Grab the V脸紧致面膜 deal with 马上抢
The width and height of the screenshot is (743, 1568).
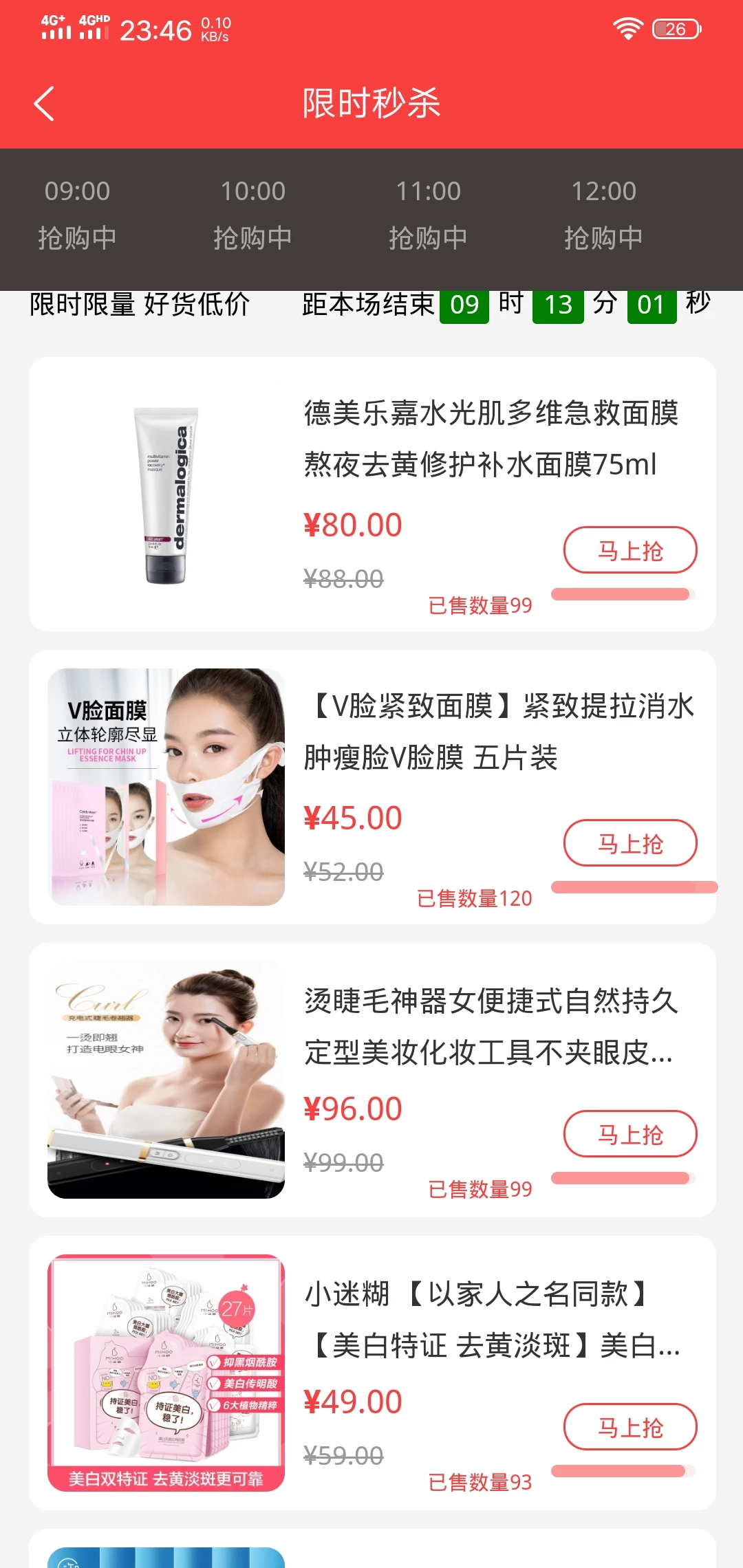(629, 843)
